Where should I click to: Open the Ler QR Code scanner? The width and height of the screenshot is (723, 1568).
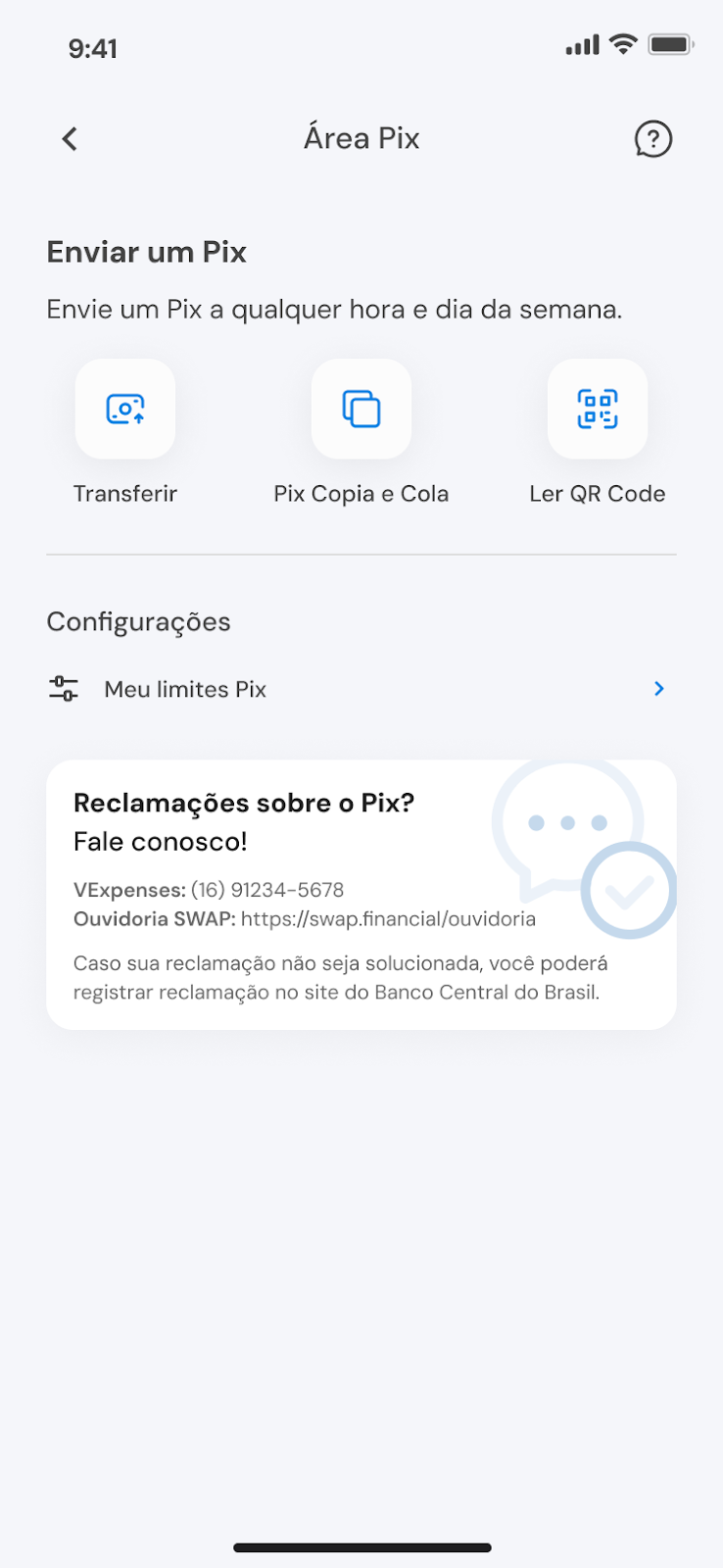pos(598,410)
